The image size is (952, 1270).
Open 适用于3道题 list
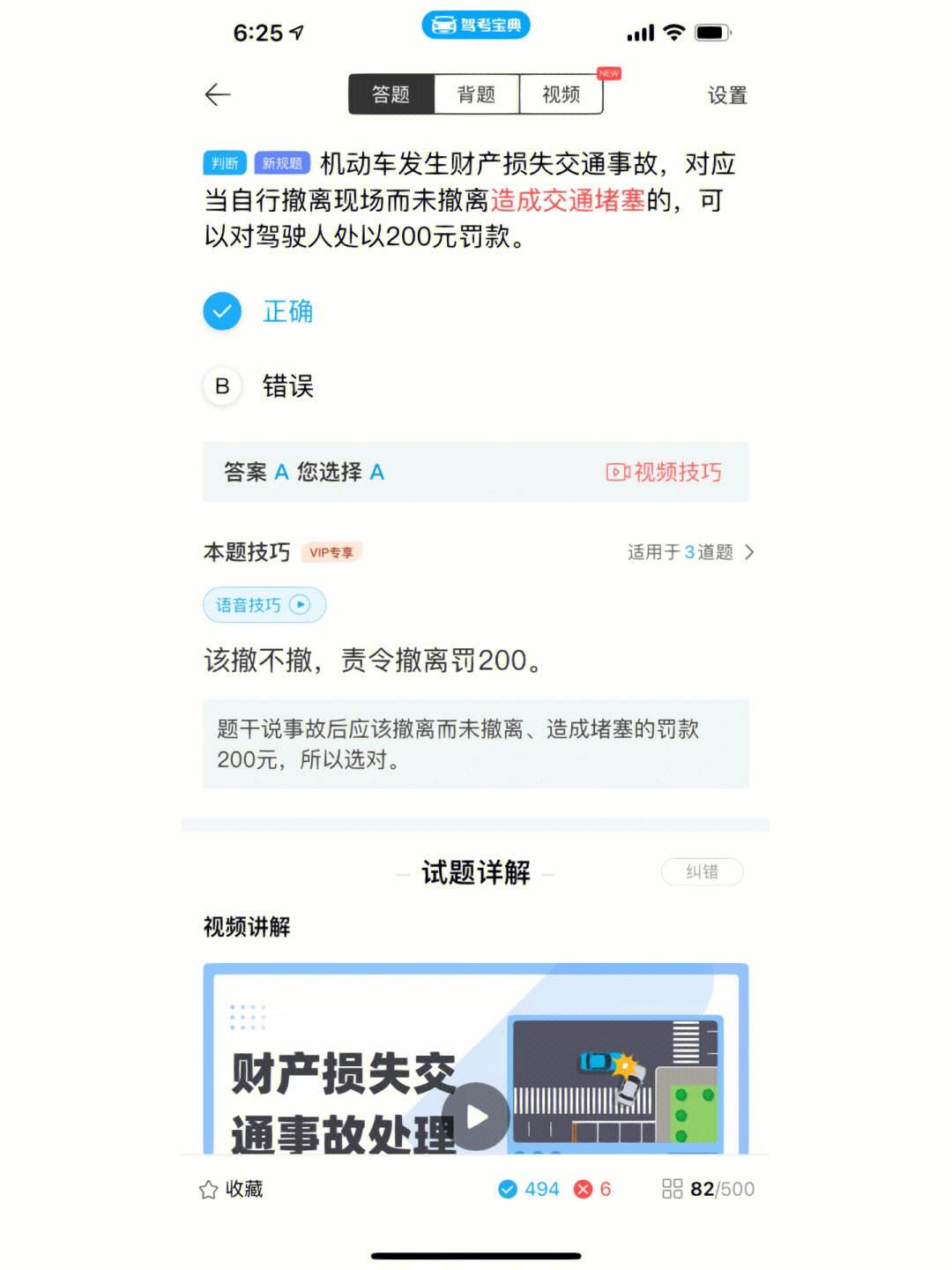(x=690, y=552)
